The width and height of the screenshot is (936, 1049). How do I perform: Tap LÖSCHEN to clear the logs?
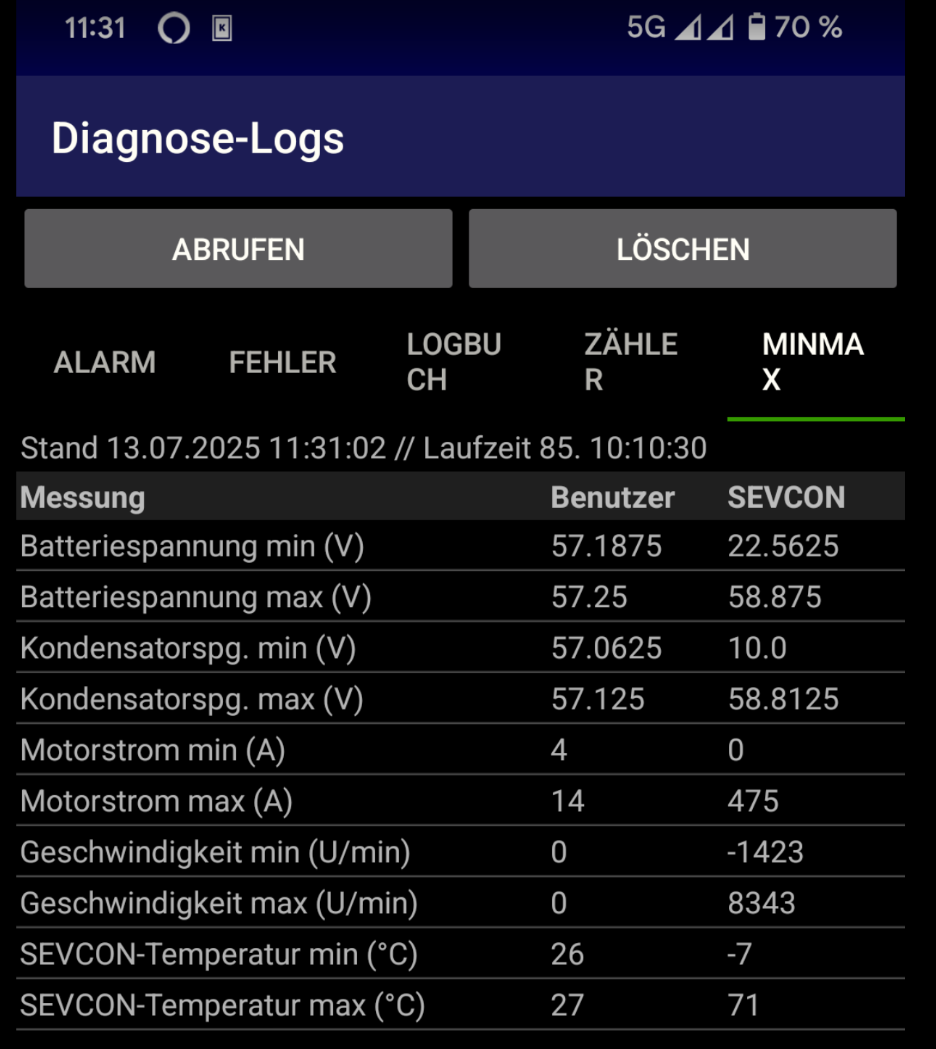click(682, 249)
